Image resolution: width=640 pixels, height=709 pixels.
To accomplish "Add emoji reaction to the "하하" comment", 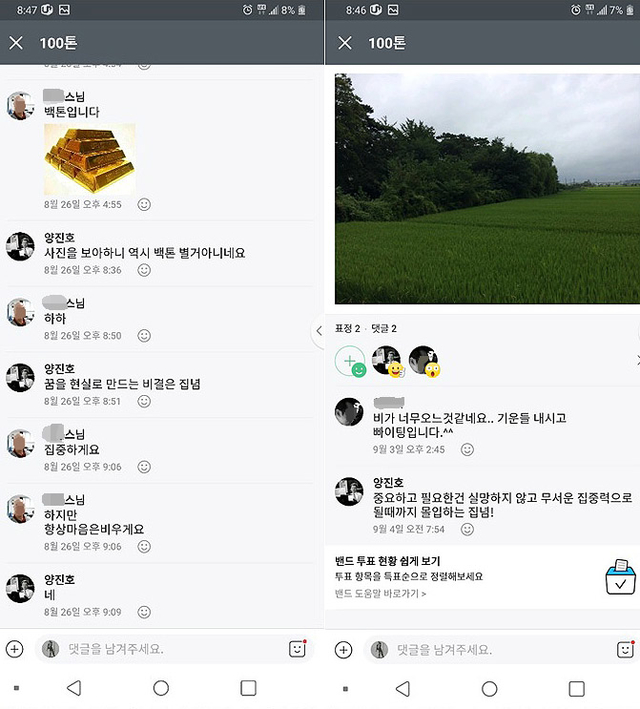I will [144, 336].
